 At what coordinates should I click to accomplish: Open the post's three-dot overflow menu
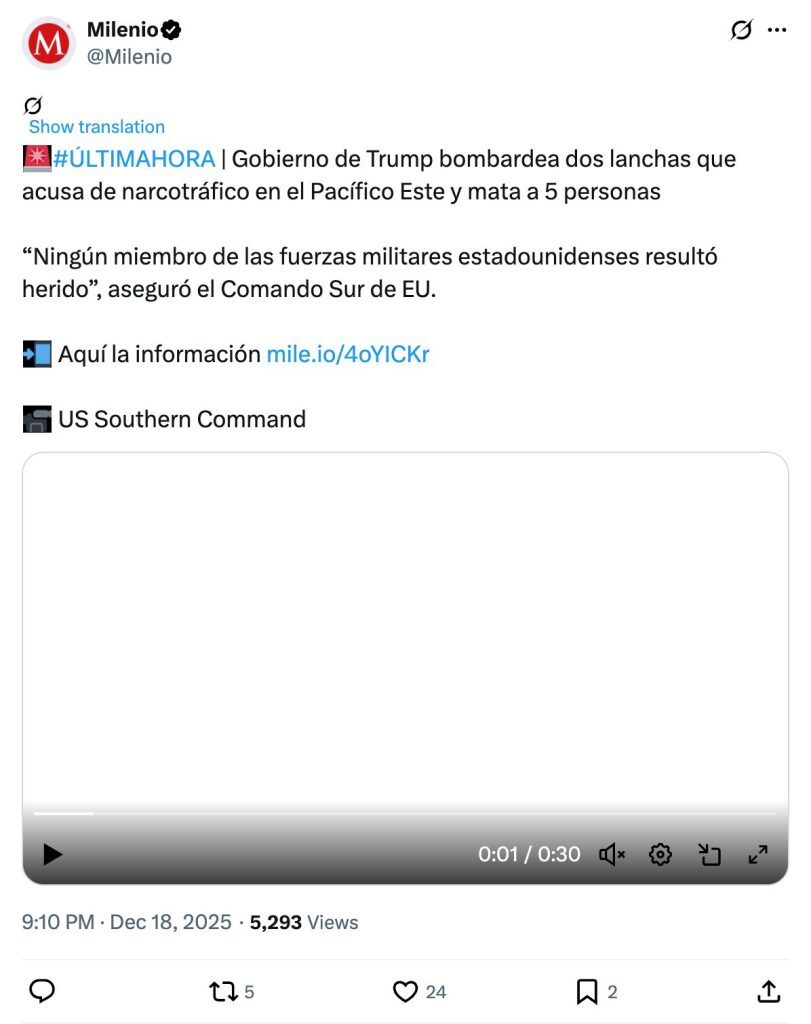[777, 30]
